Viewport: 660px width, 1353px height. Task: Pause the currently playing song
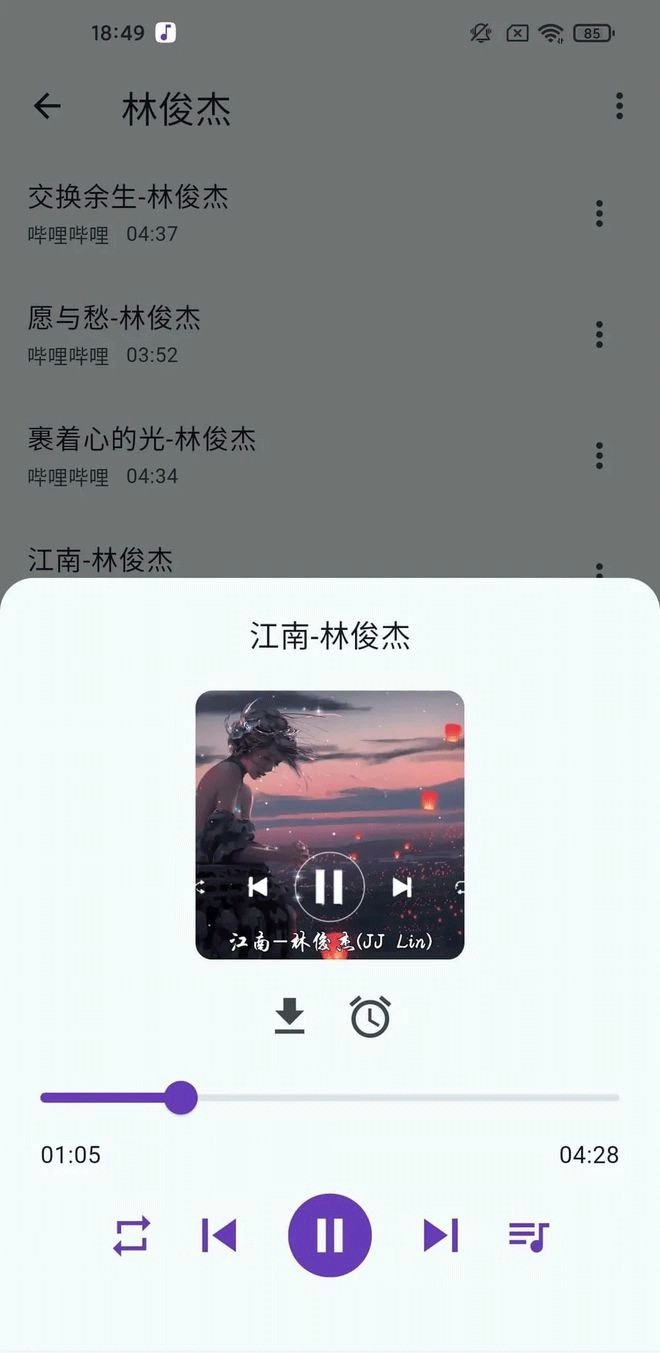coord(329,1235)
